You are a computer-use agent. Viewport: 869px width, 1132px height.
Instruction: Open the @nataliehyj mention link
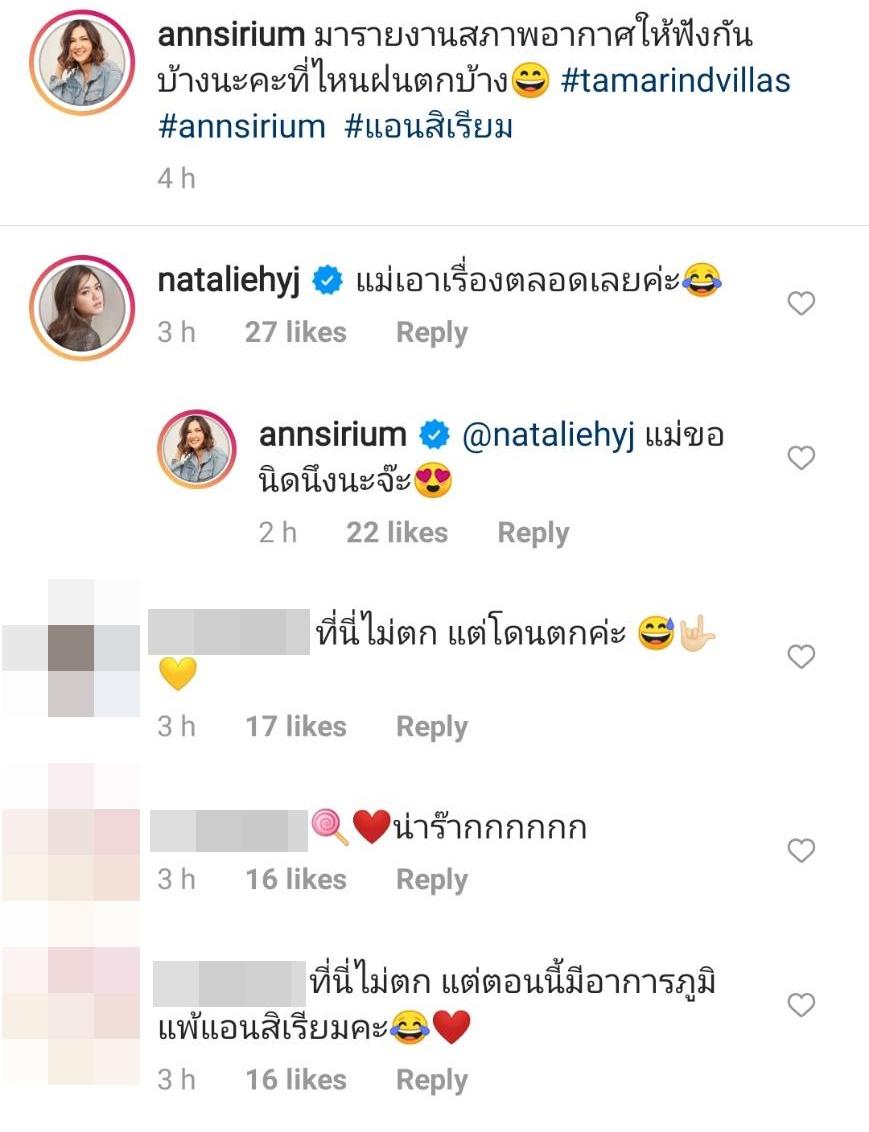click(549, 435)
